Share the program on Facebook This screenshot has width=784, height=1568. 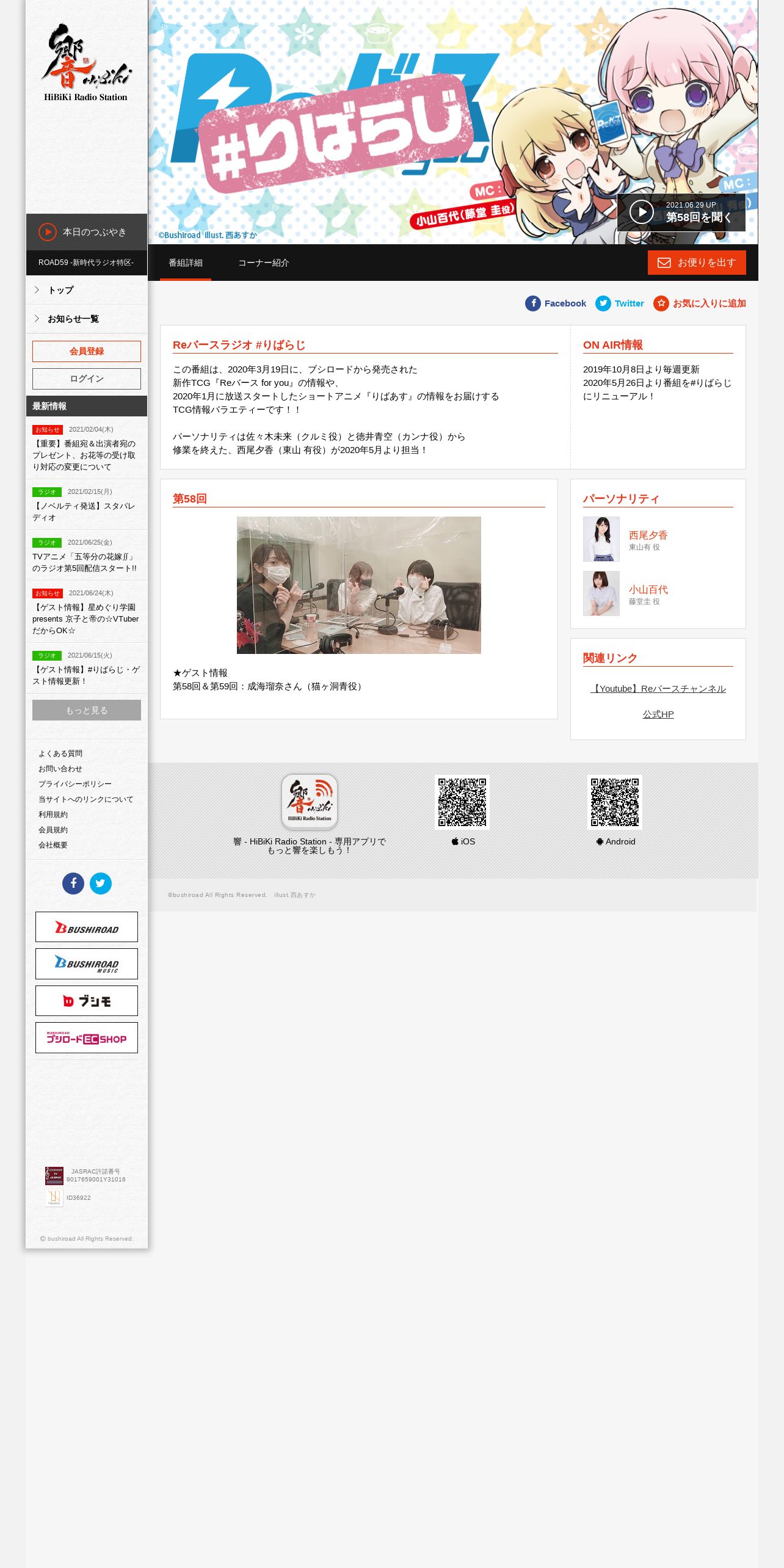pyautogui.click(x=556, y=303)
